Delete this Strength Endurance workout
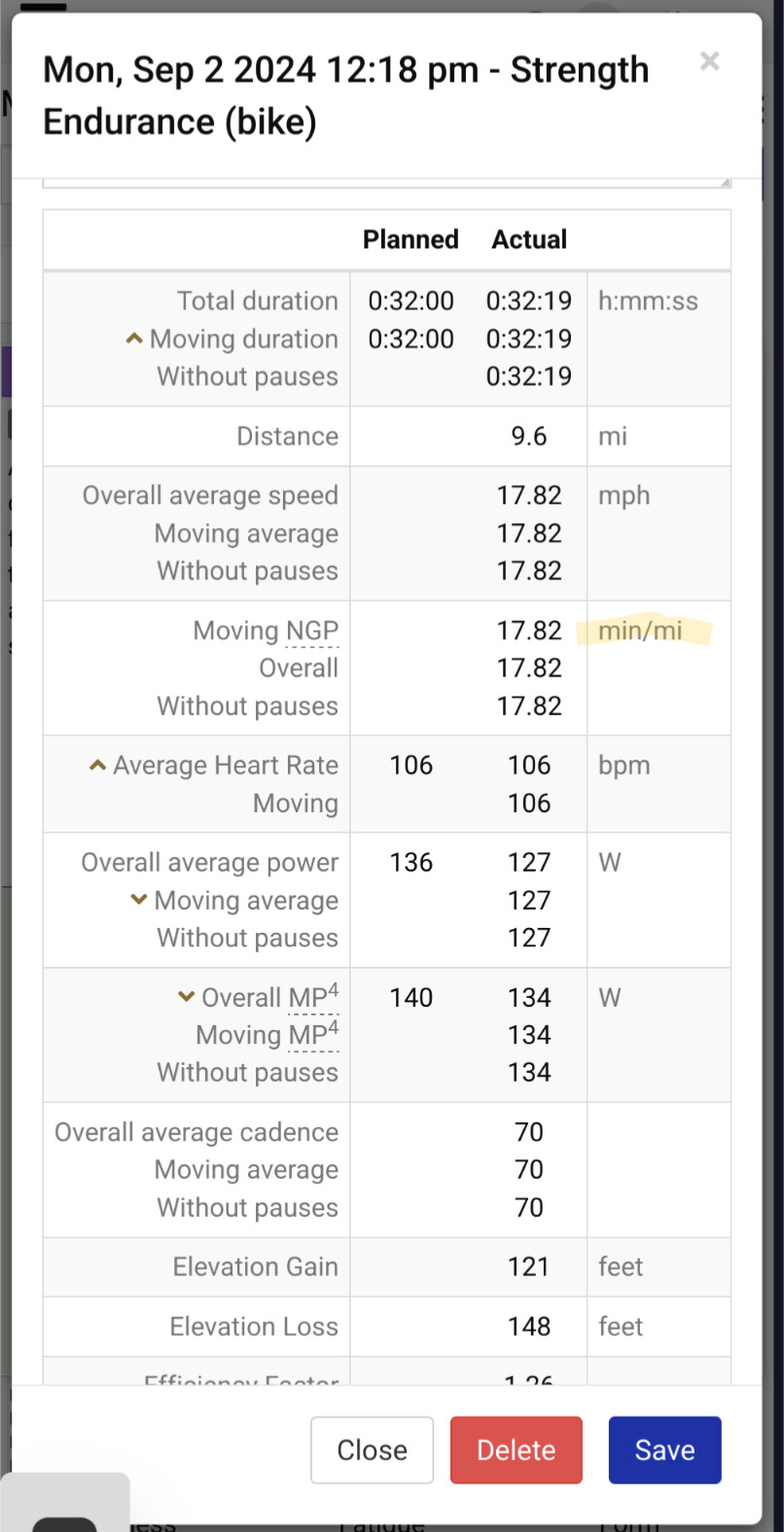The height and width of the screenshot is (1532, 784). [517, 1450]
